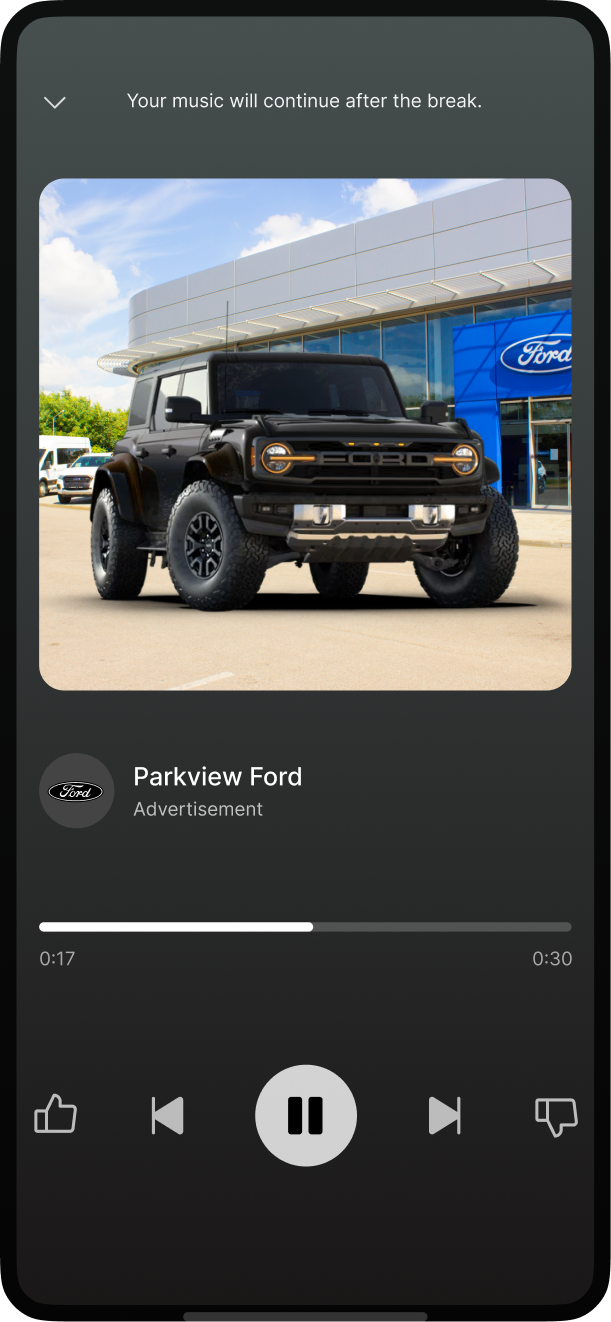Collapse the player with the down chevron
Image resolution: width=611 pixels, height=1322 pixels.
pyautogui.click(x=55, y=102)
